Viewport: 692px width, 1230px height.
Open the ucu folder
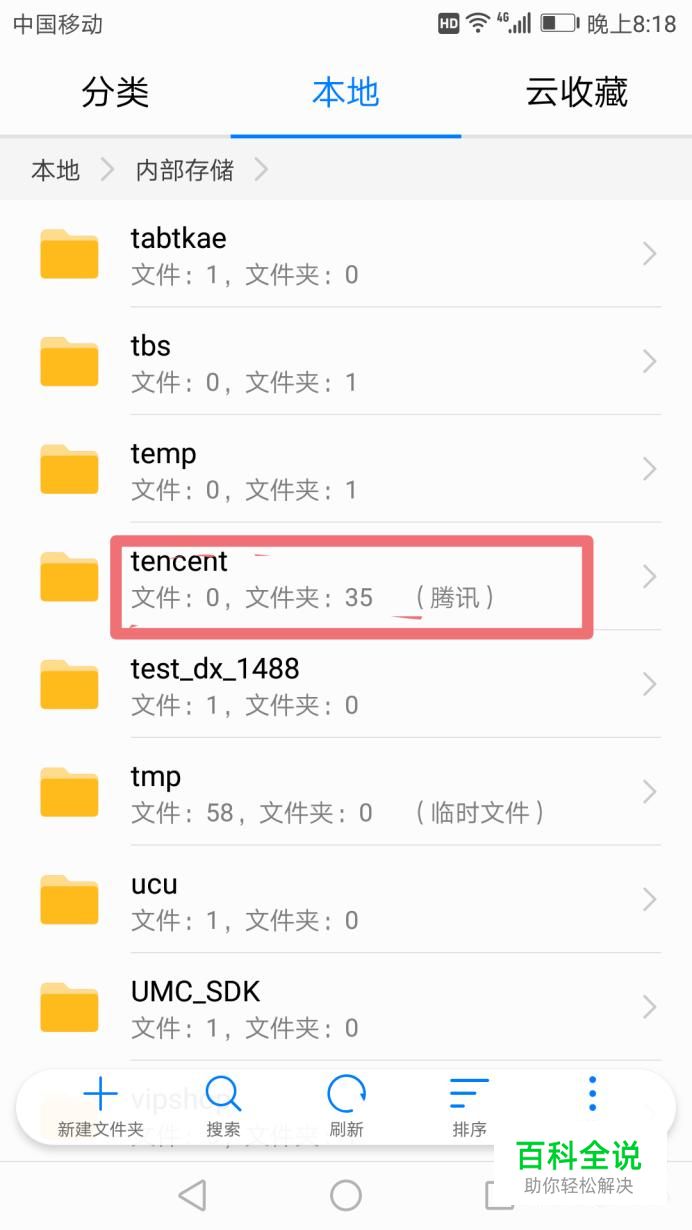pyautogui.click(x=346, y=900)
